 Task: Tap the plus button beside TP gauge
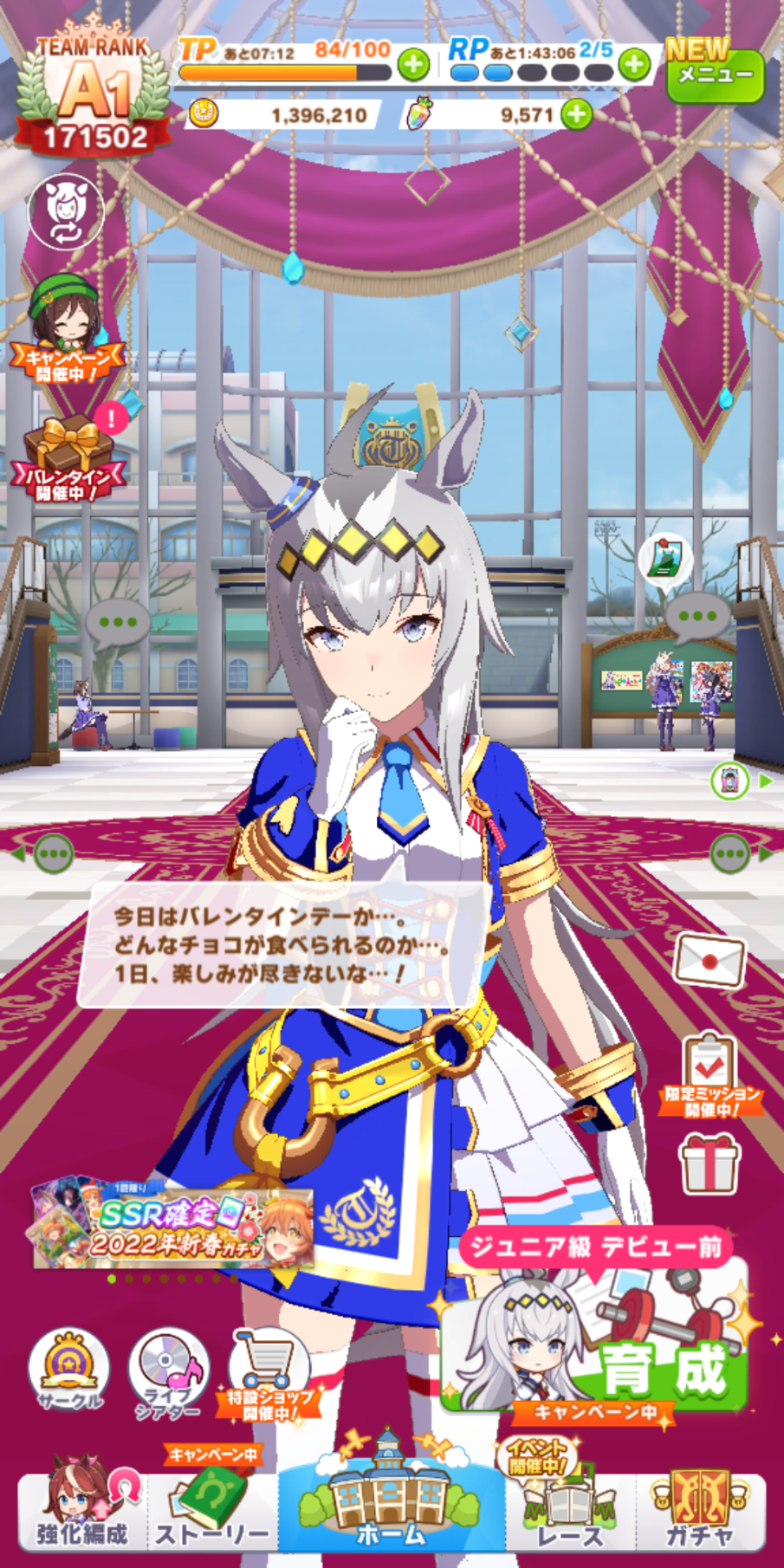[x=413, y=64]
